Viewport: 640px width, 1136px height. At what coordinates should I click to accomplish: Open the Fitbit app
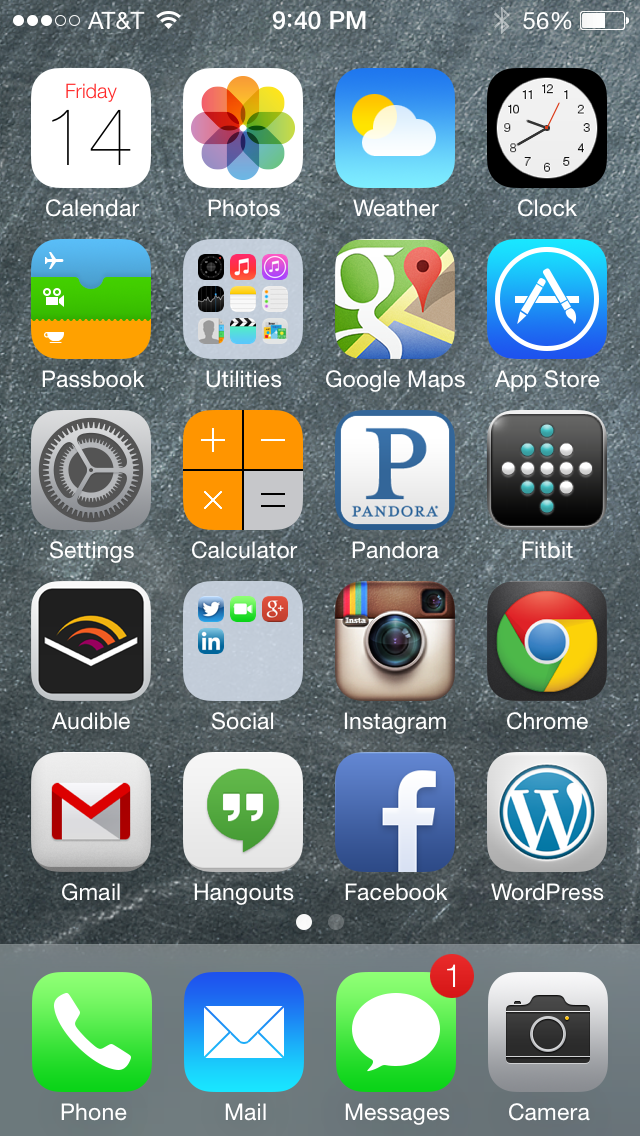pos(547,470)
